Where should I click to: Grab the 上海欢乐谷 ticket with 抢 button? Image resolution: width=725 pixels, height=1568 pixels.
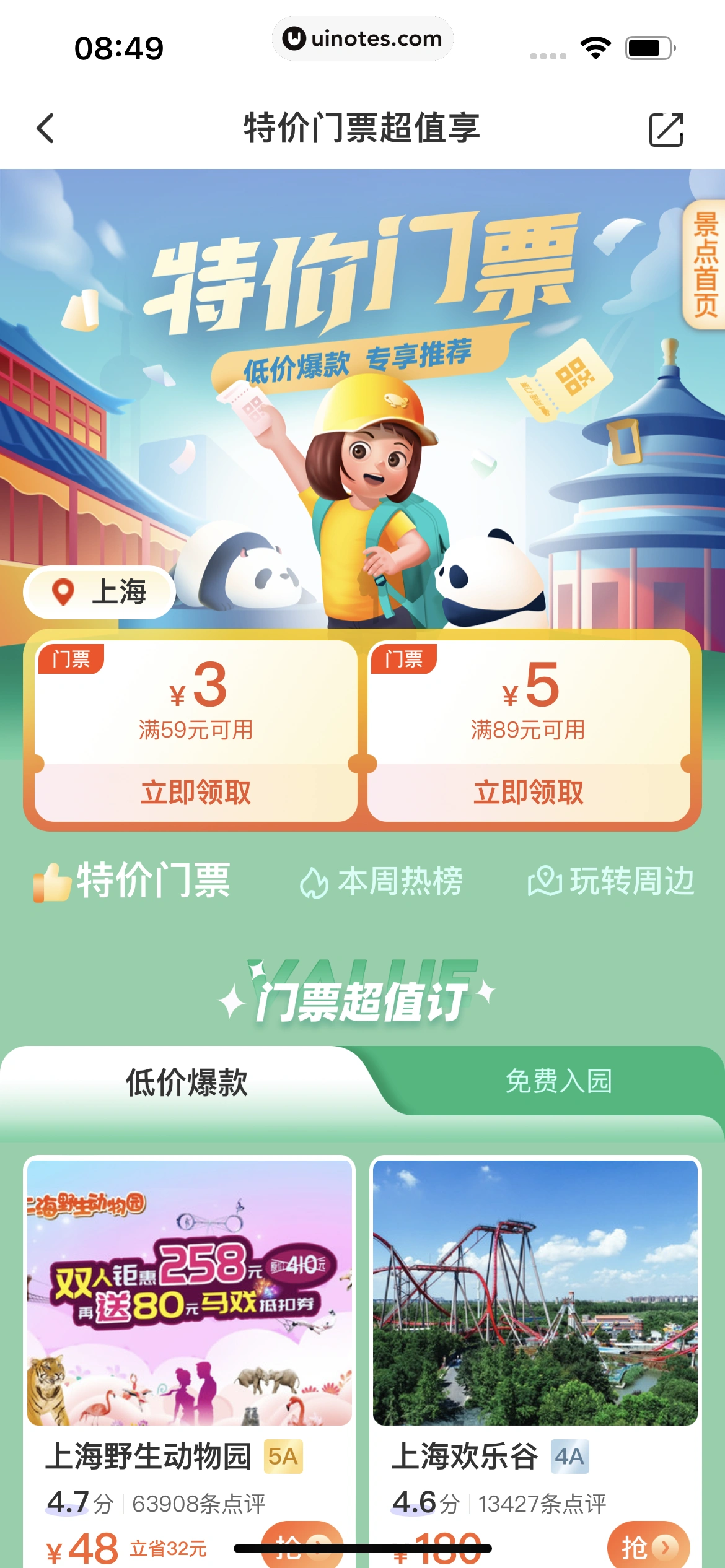click(x=648, y=1546)
